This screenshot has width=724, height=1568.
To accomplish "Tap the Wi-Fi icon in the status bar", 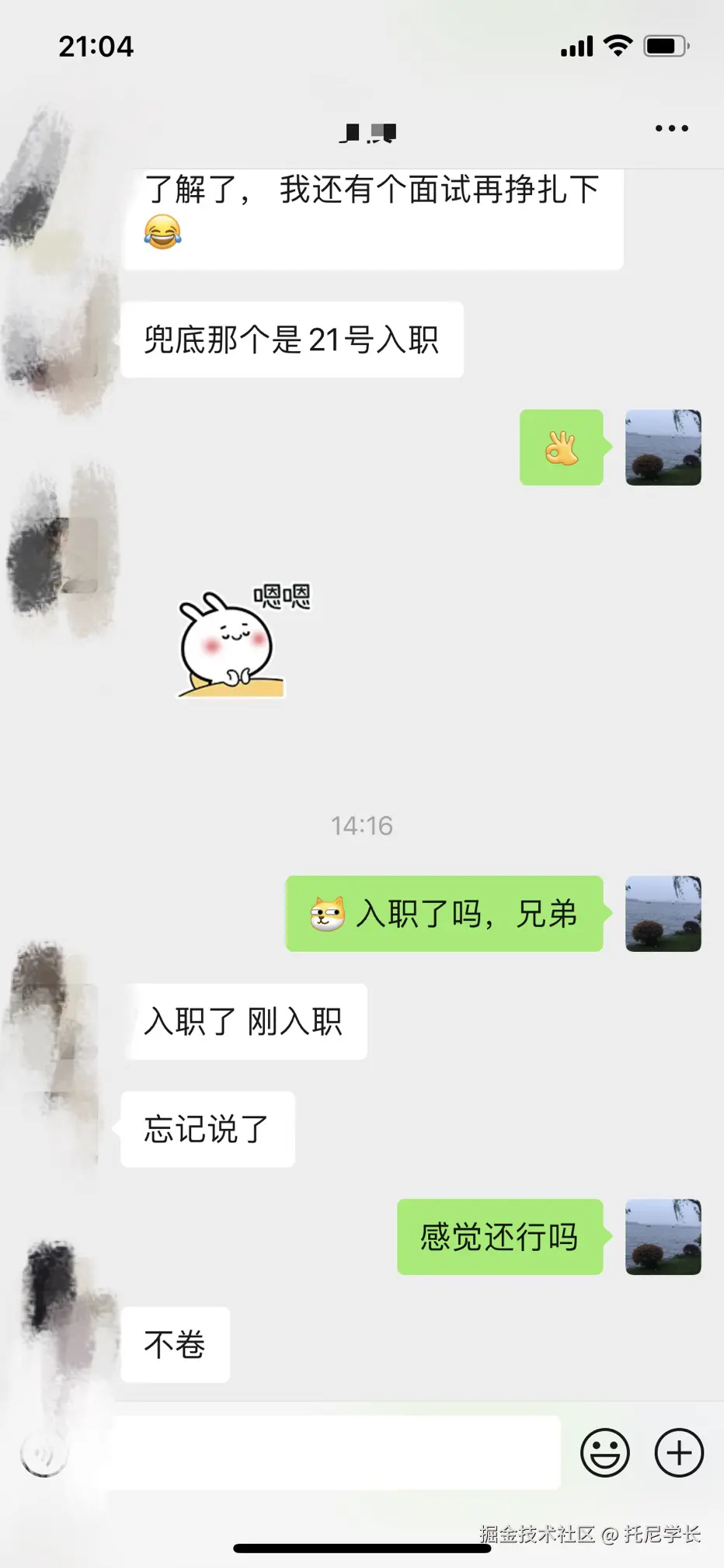I will (618, 47).
